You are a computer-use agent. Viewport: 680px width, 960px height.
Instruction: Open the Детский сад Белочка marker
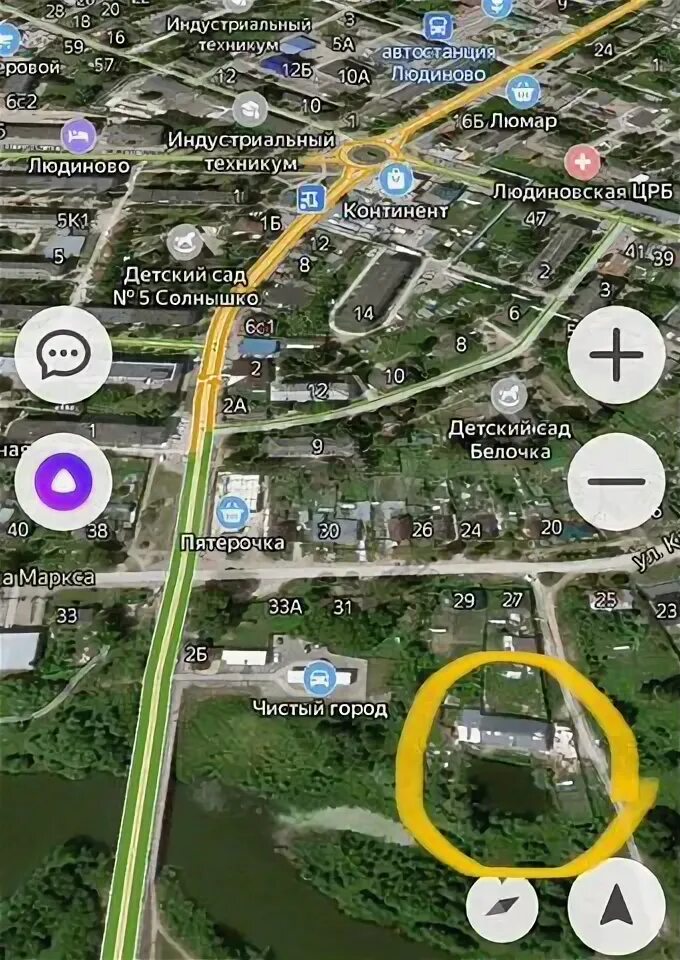click(510, 396)
